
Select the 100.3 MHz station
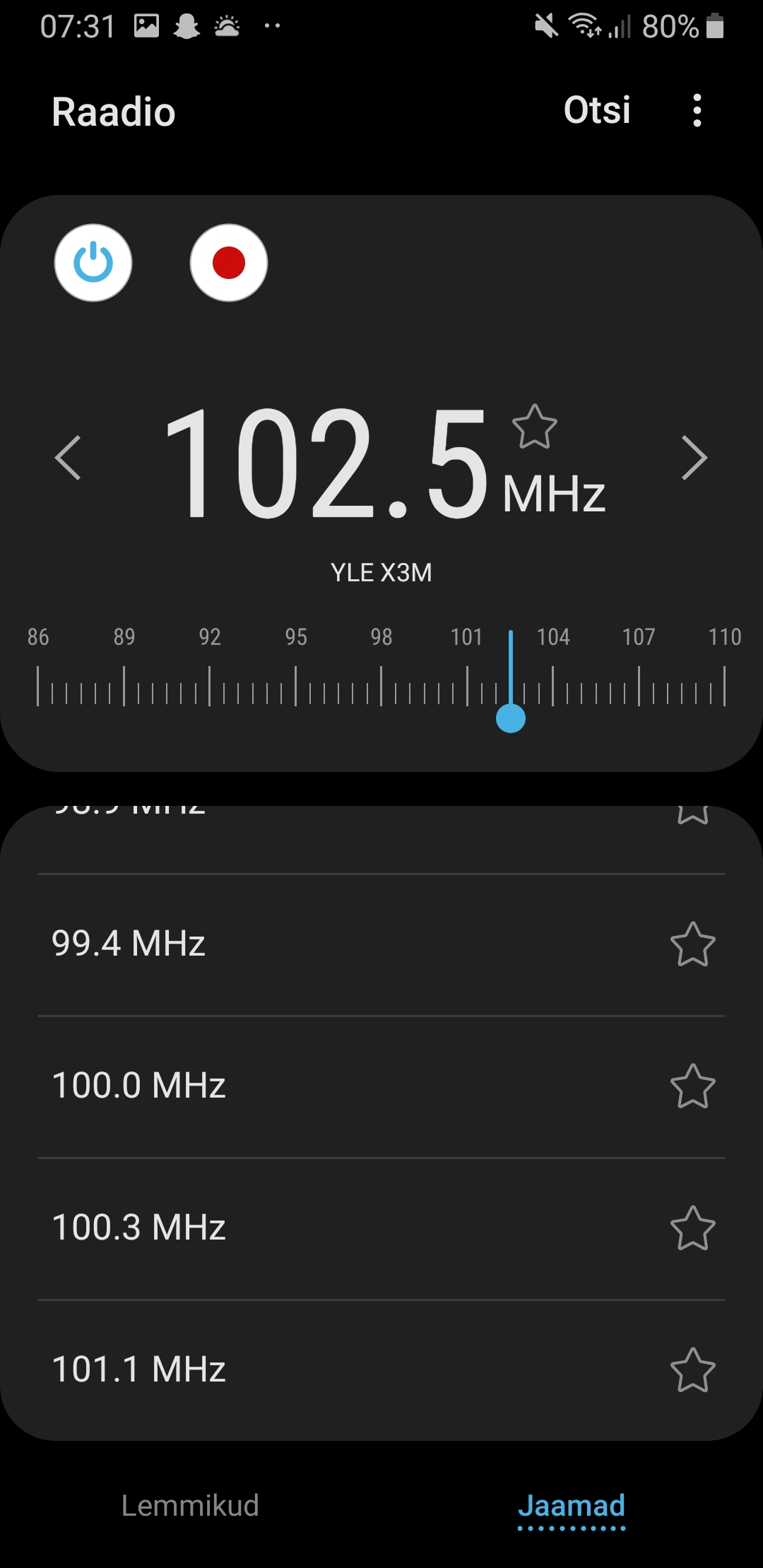381,1228
